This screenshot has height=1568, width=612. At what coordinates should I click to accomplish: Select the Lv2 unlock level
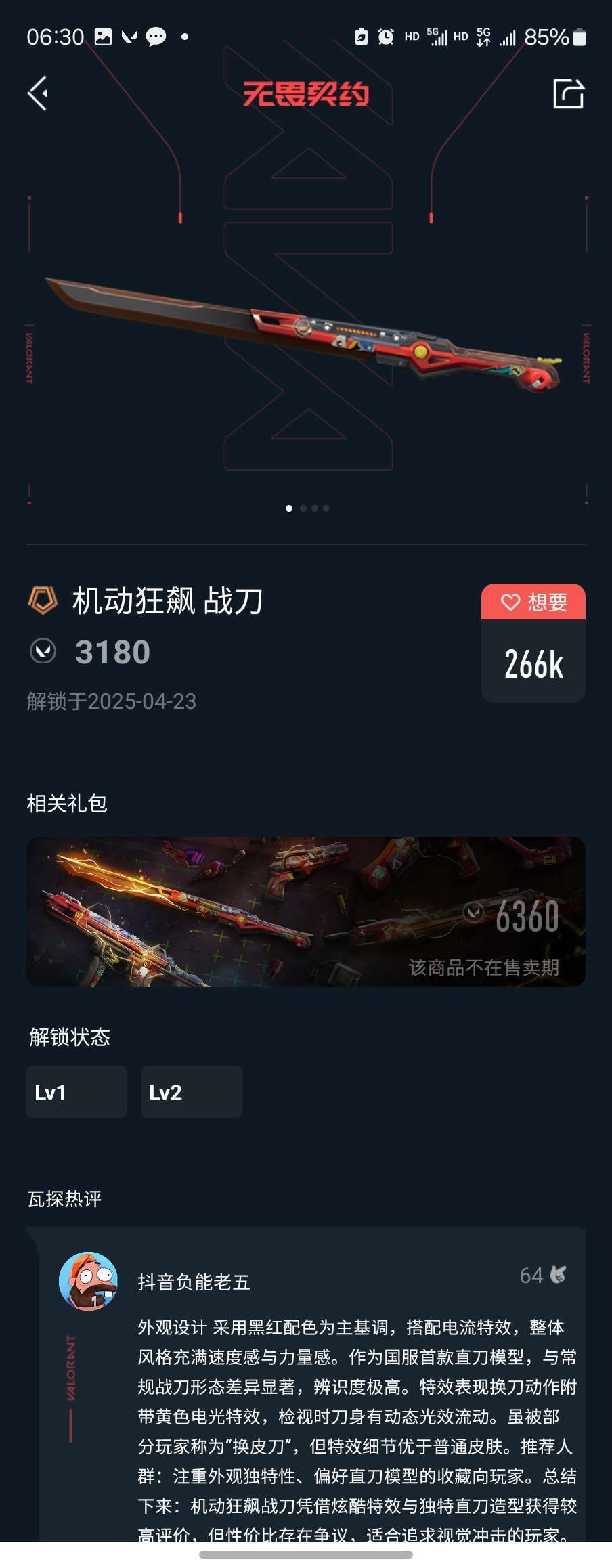point(191,1092)
